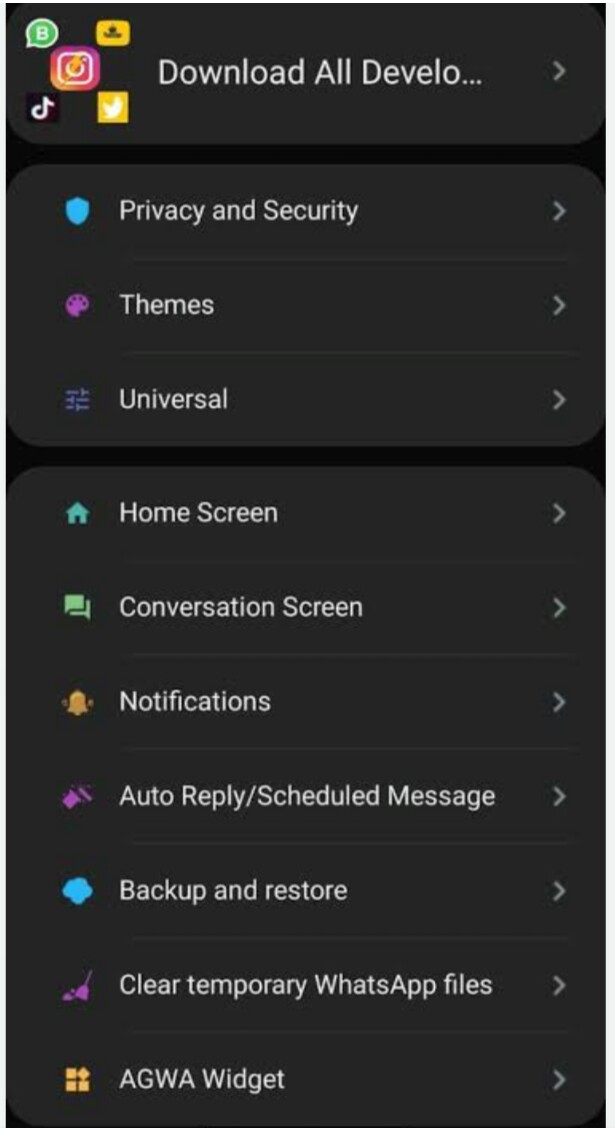Go to Themes

pos(306,306)
